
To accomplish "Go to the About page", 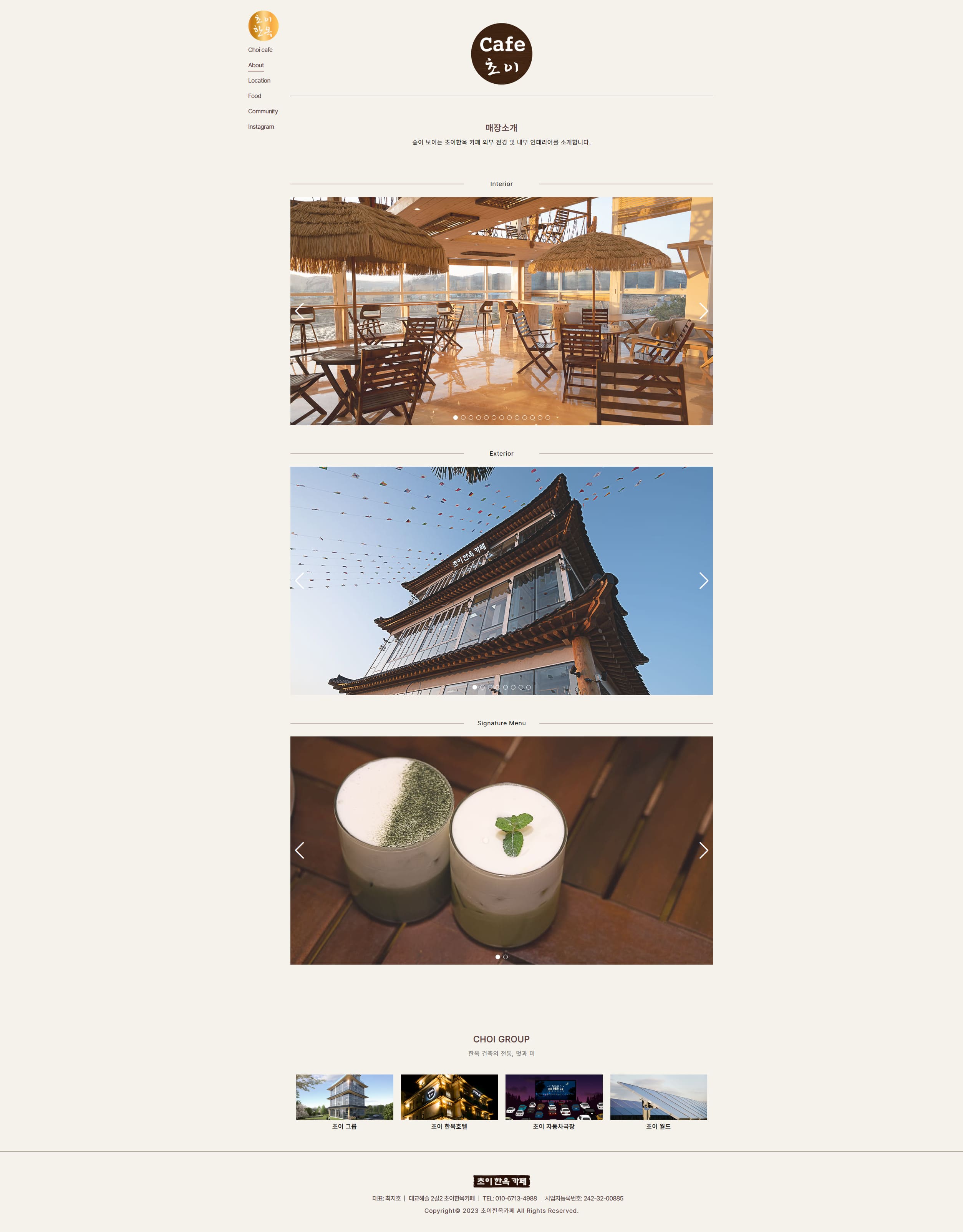I will (x=255, y=65).
